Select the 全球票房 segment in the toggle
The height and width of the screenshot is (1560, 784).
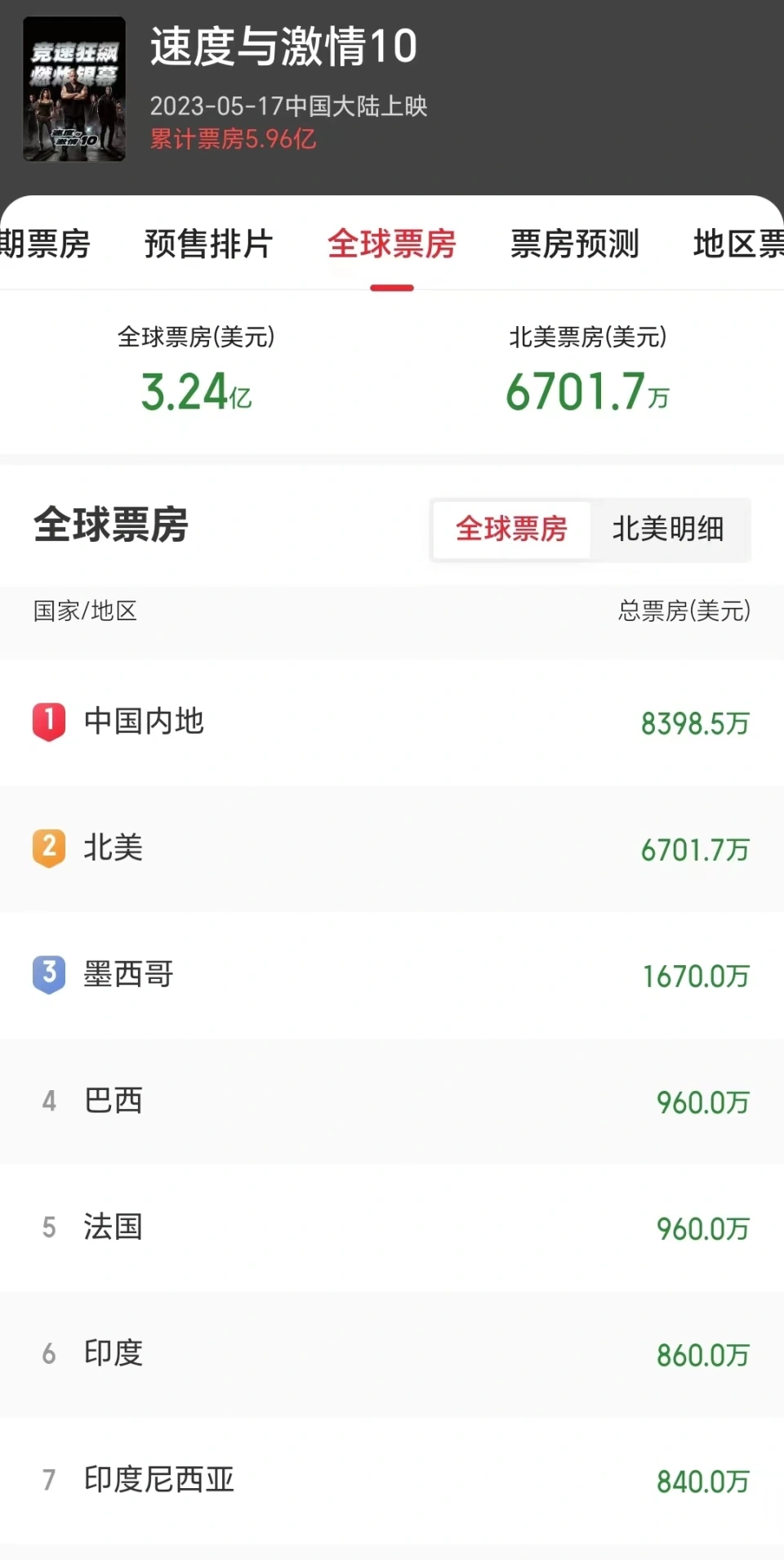pyautogui.click(x=511, y=529)
